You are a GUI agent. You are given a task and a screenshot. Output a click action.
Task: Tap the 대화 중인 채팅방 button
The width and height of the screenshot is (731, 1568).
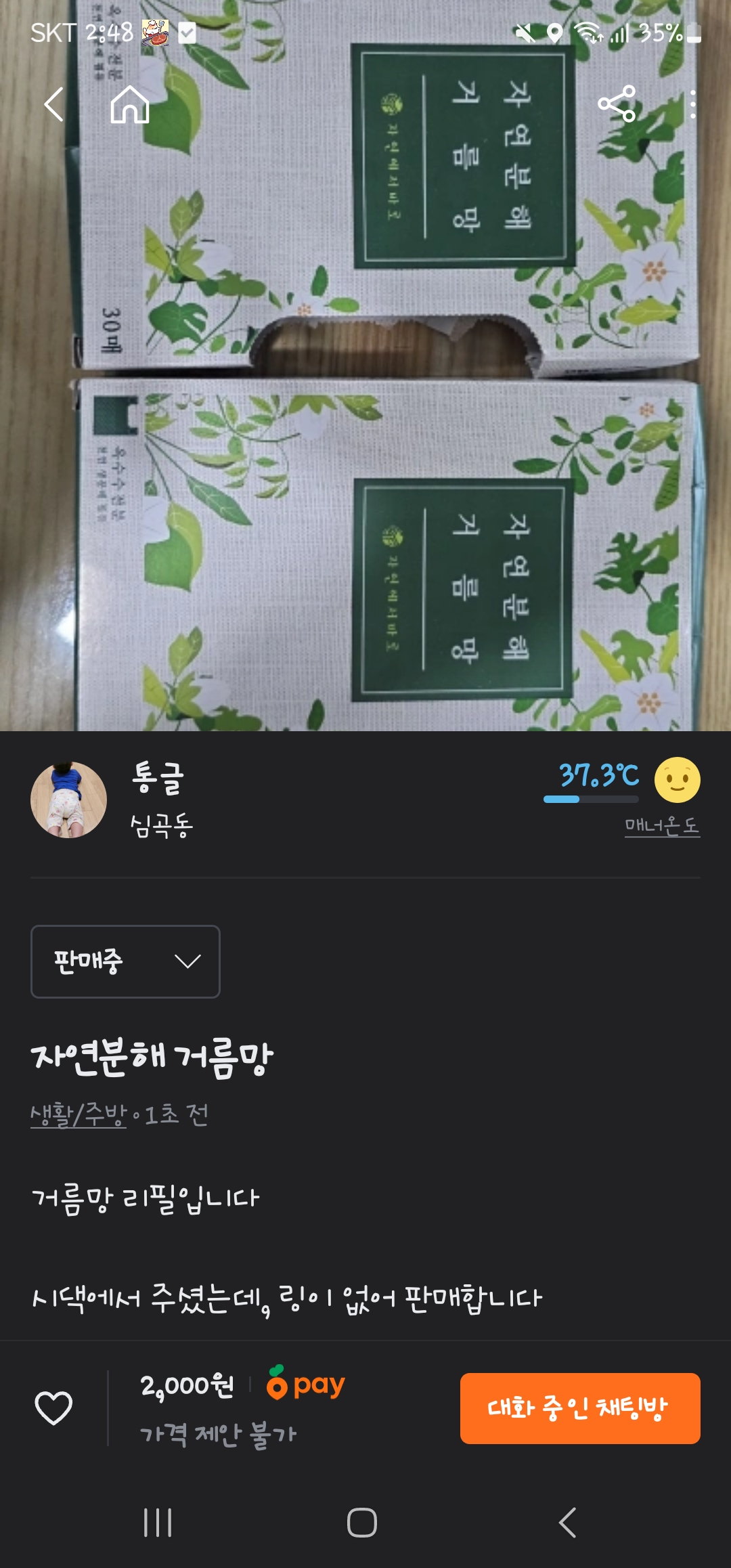pyautogui.click(x=580, y=1408)
